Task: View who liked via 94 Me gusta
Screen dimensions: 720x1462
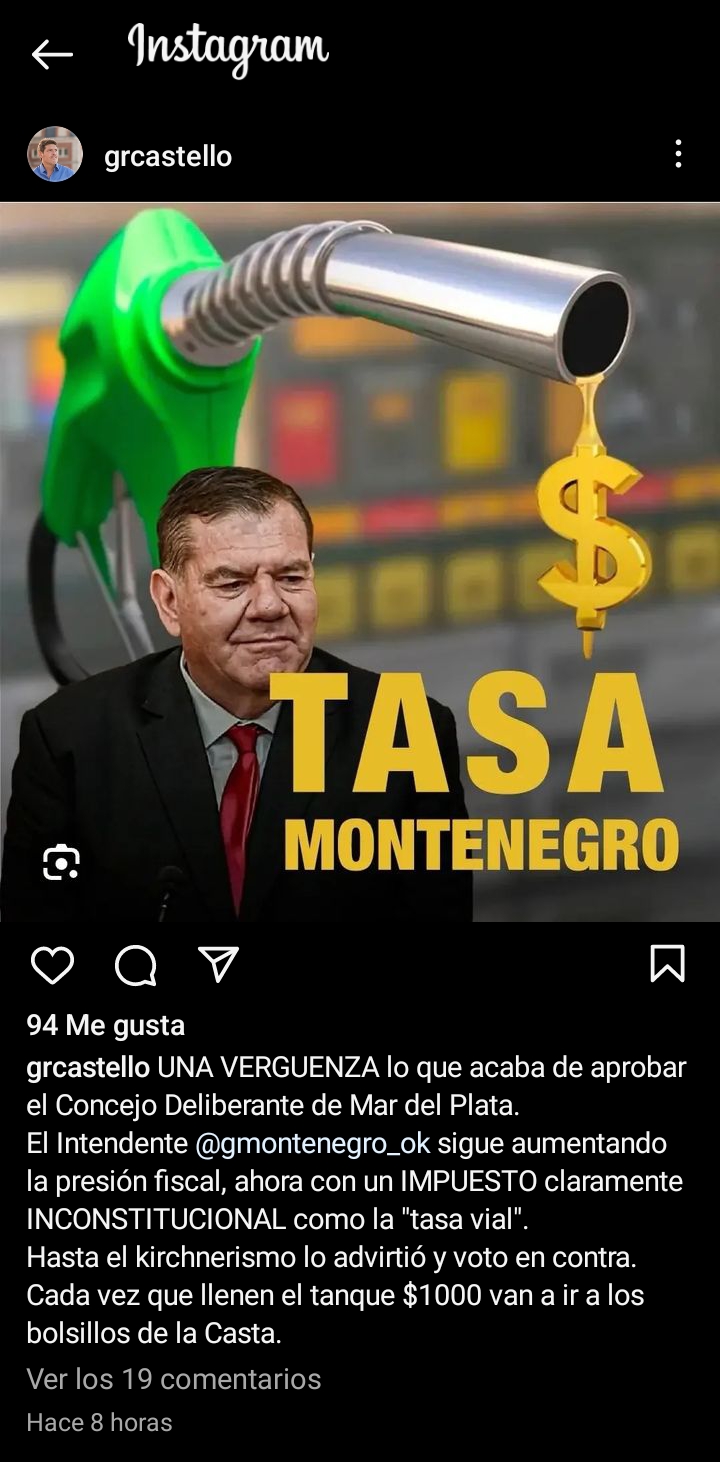Action: click(x=105, y=1025)
